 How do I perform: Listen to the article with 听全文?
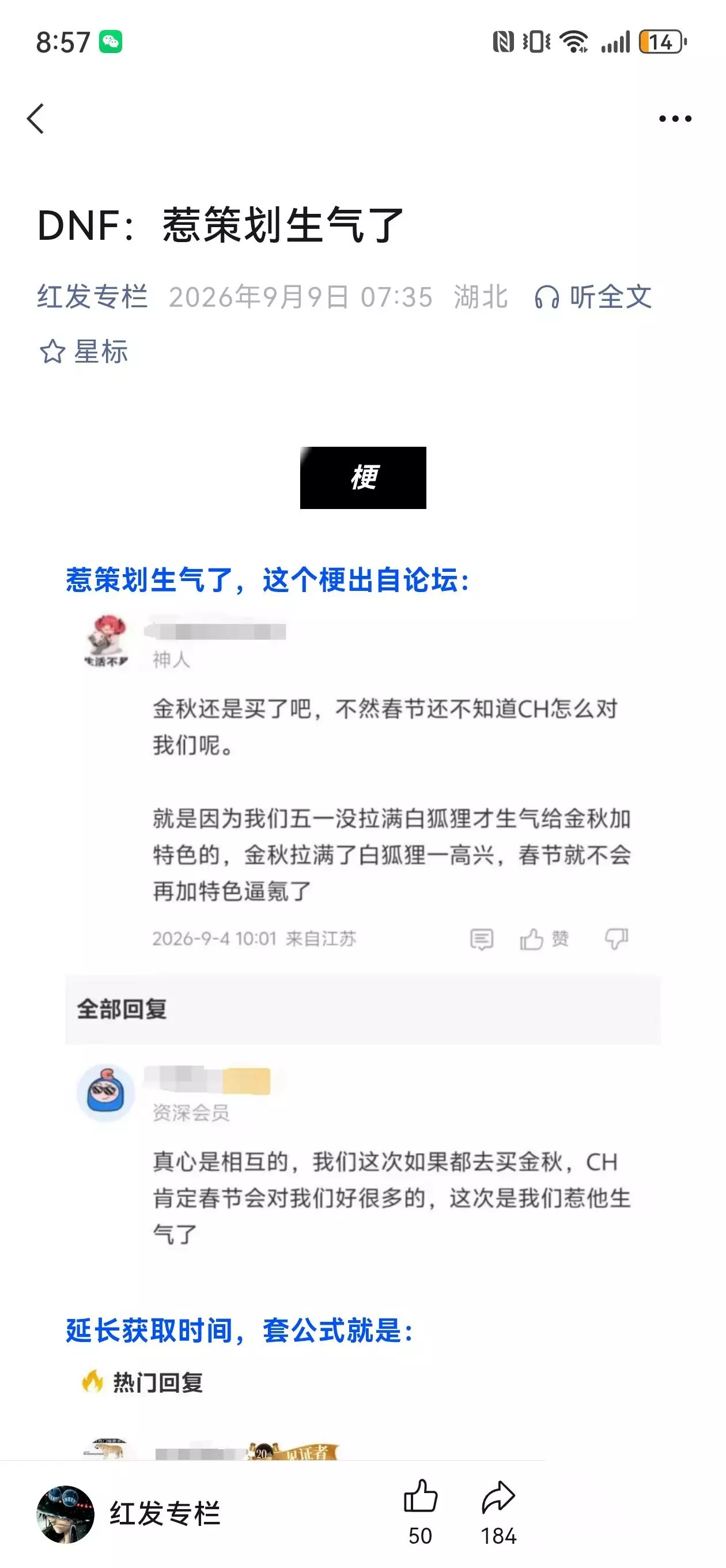tap(593, 297)
